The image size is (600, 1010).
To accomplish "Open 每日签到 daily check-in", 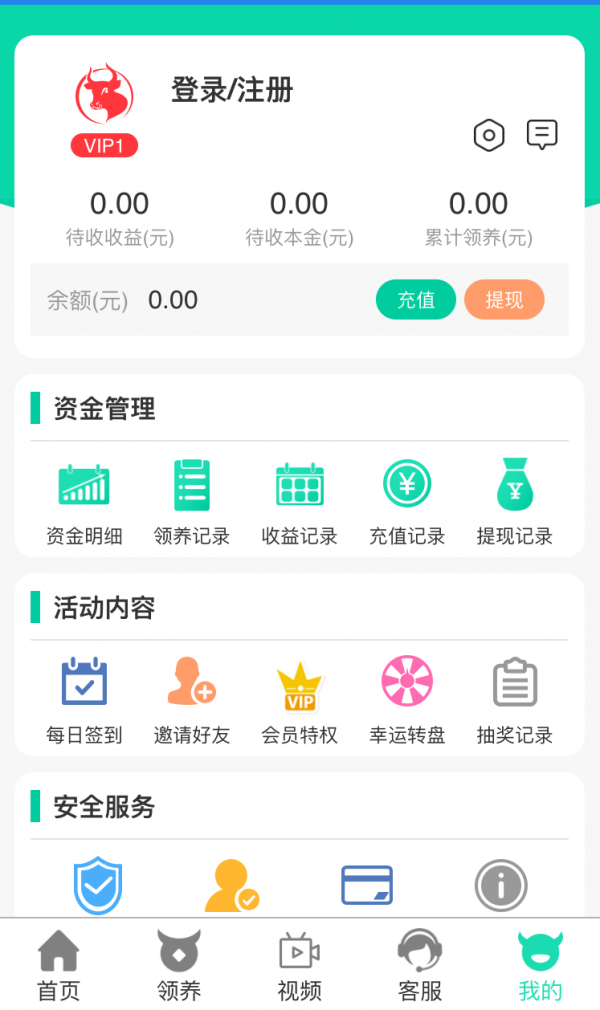I will click(84, 700).
